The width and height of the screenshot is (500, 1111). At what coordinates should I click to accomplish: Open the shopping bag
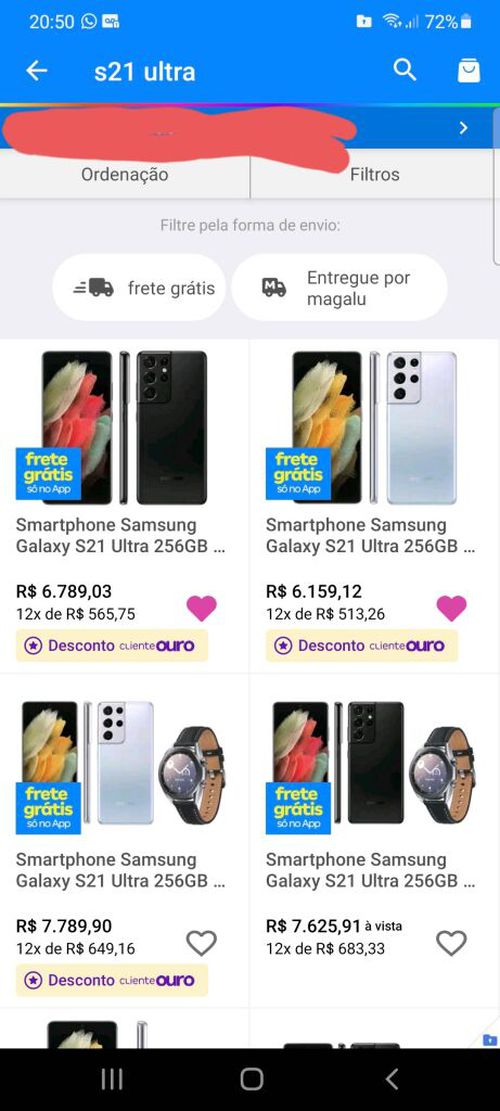pos(468,70)
